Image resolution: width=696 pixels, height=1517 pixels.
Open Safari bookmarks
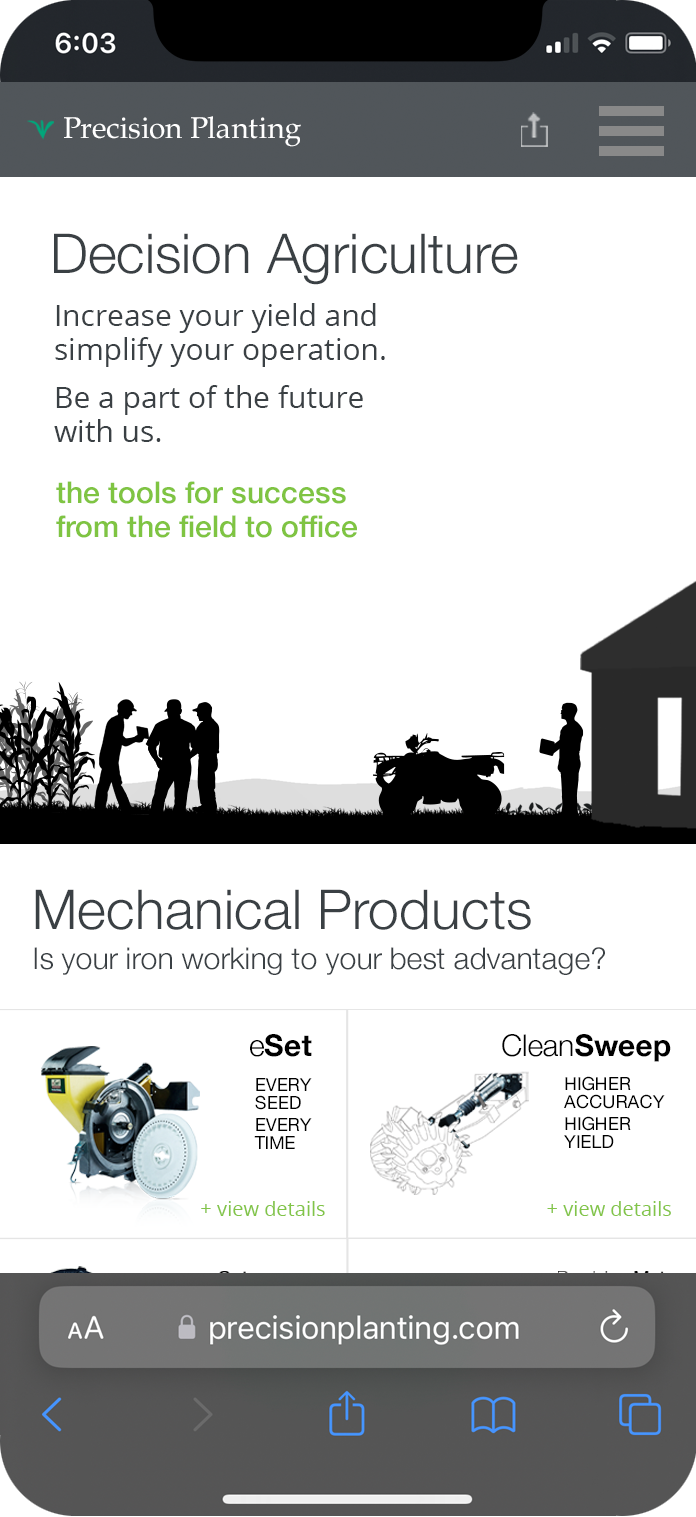[493, 1415]
